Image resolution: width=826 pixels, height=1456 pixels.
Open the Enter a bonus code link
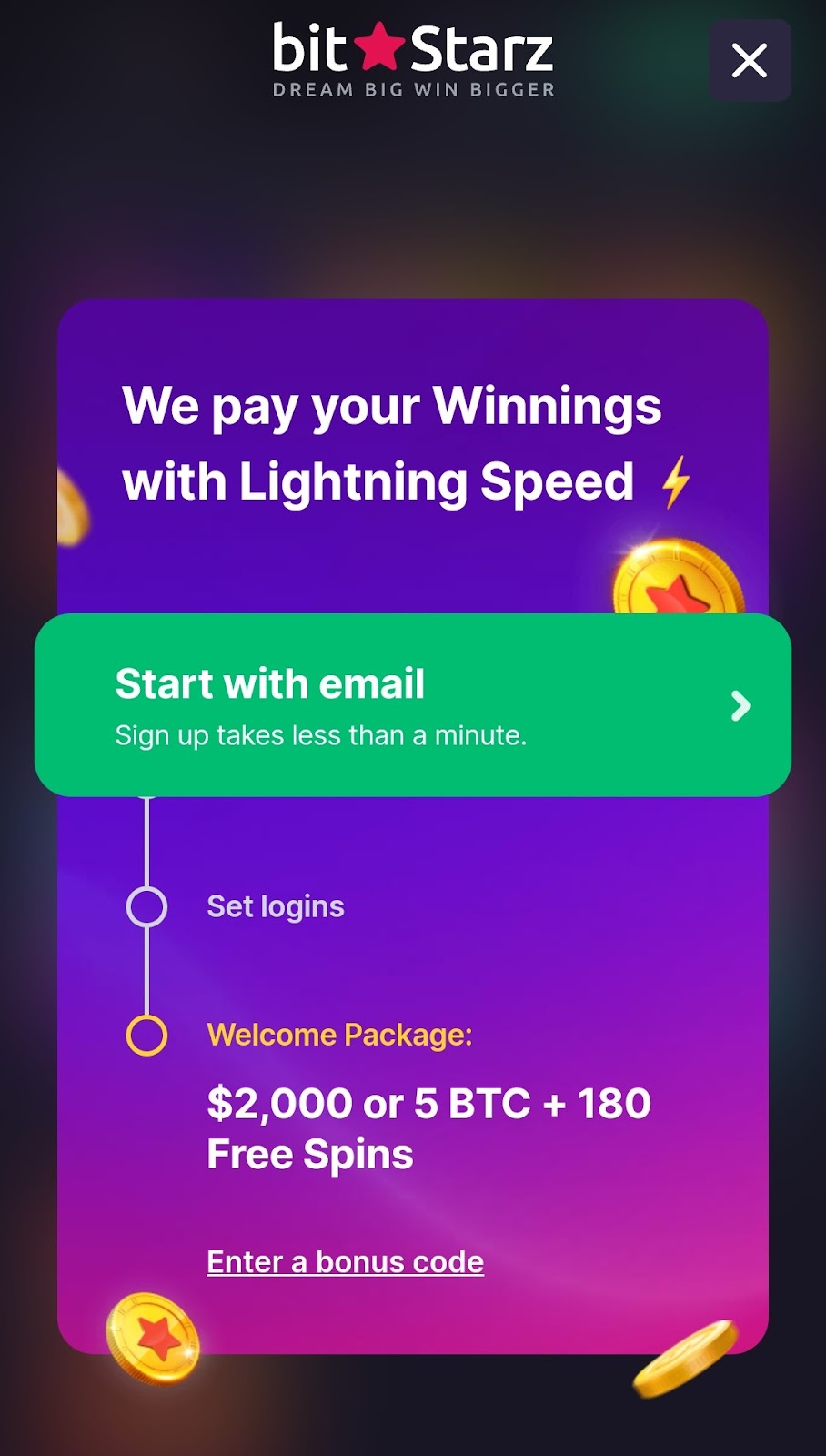coord(345,1262)
